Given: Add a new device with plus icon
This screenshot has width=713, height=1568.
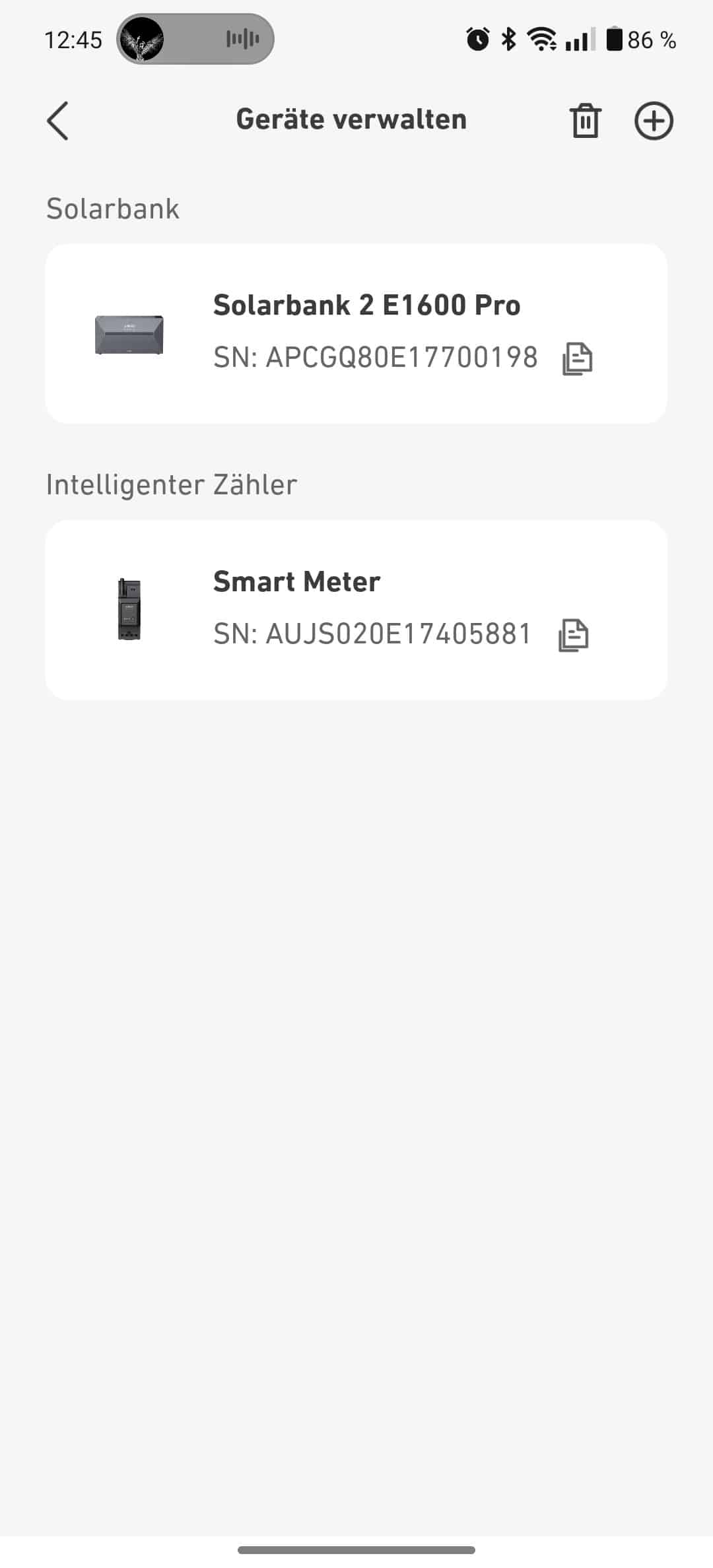Looking at the screenshot, I should click(x=654, y=121).
